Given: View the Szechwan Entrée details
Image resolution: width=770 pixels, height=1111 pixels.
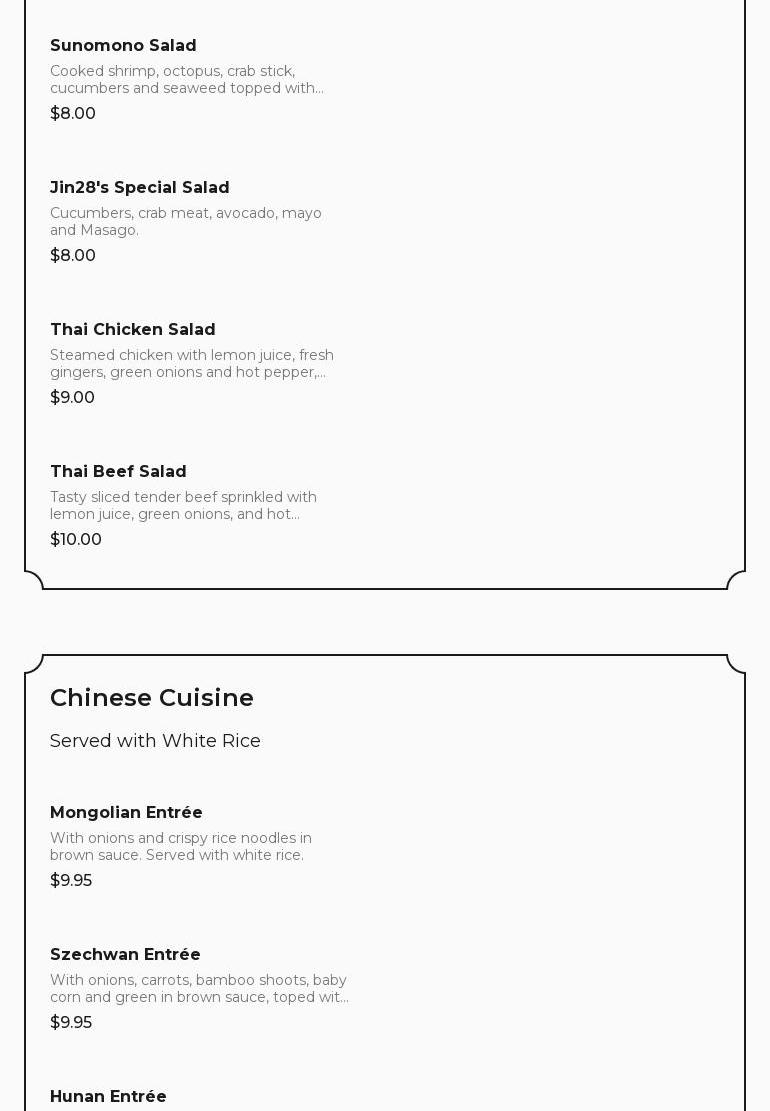Looking at the screenshot, I should pyautogui.click(x=125, y=955).
